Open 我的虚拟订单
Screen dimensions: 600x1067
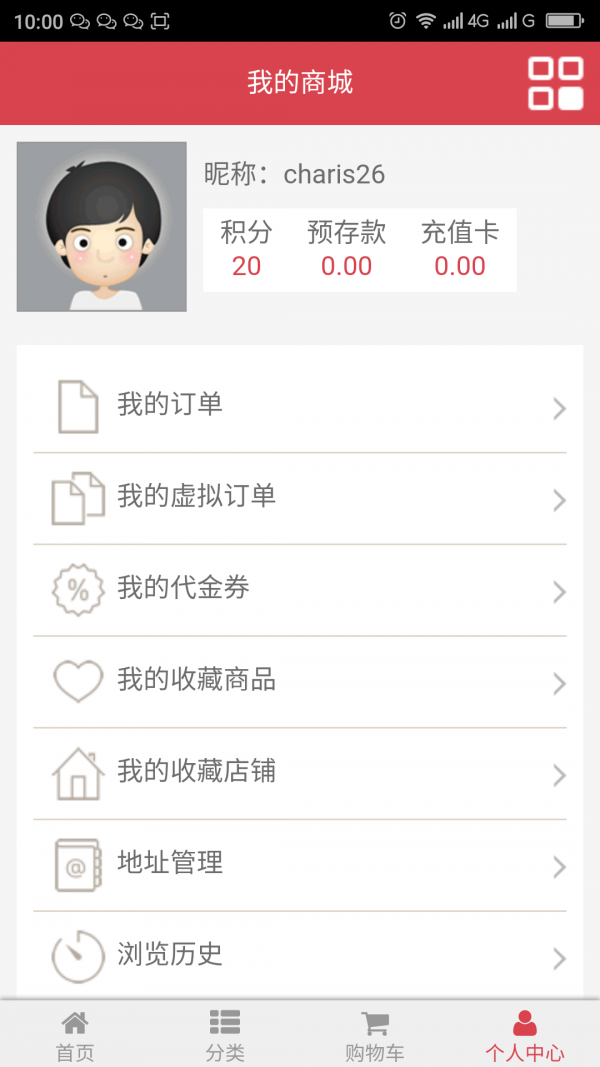(x=300, y=499)
